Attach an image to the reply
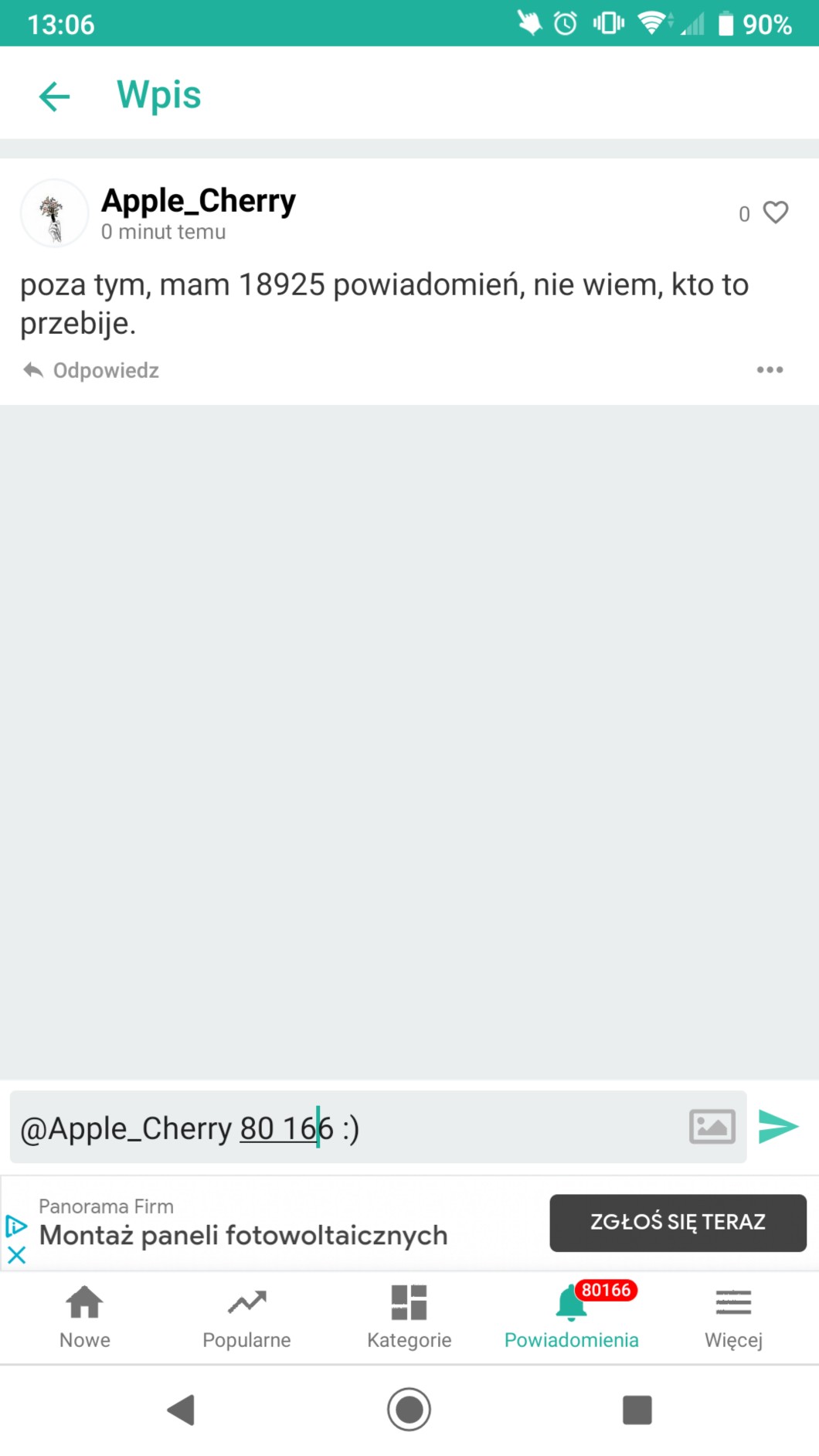This screenshot has width=819, height=1456. pos(712,1127)
